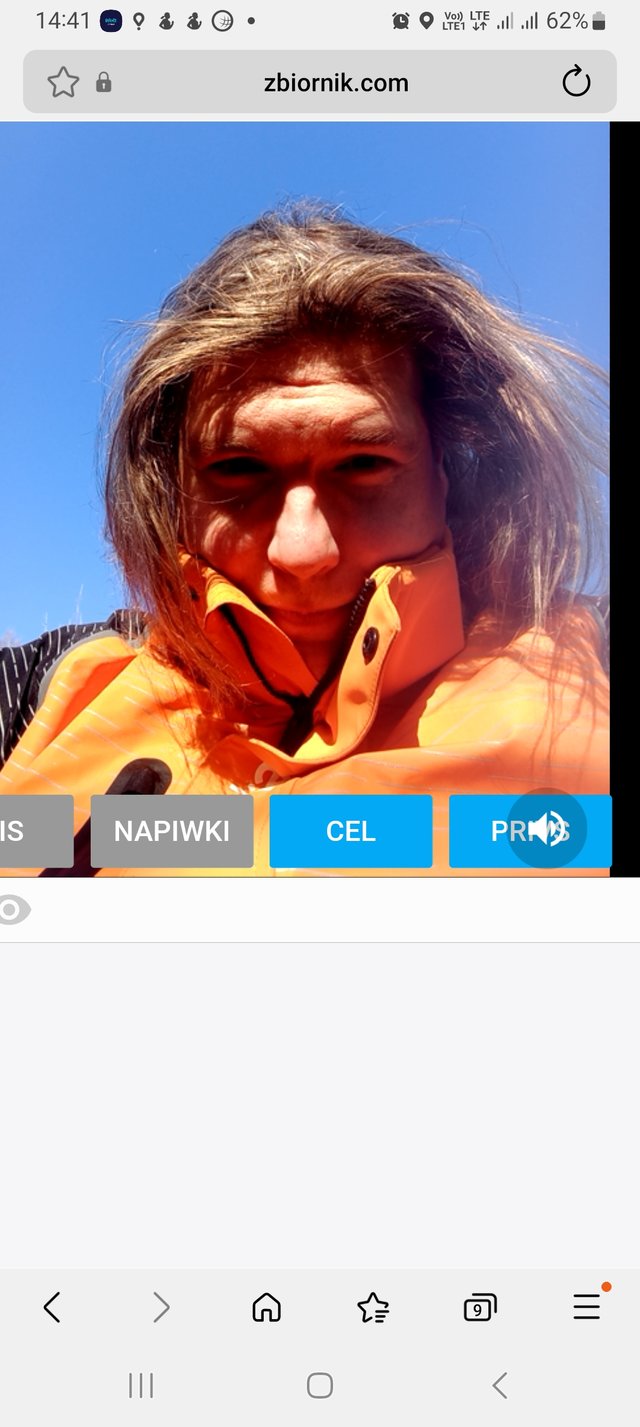Go to the phone's home screen
This screenshot has height=1427, width=640.
tap(320, 1385)
